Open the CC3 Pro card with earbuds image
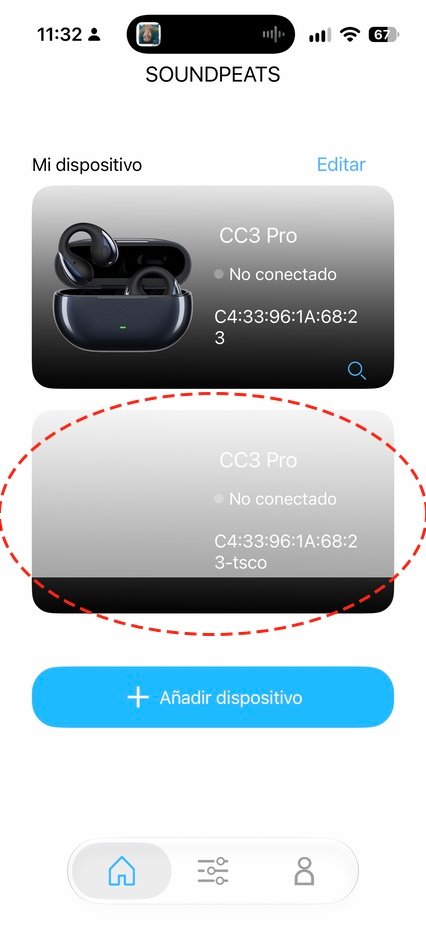 point(213,287)
